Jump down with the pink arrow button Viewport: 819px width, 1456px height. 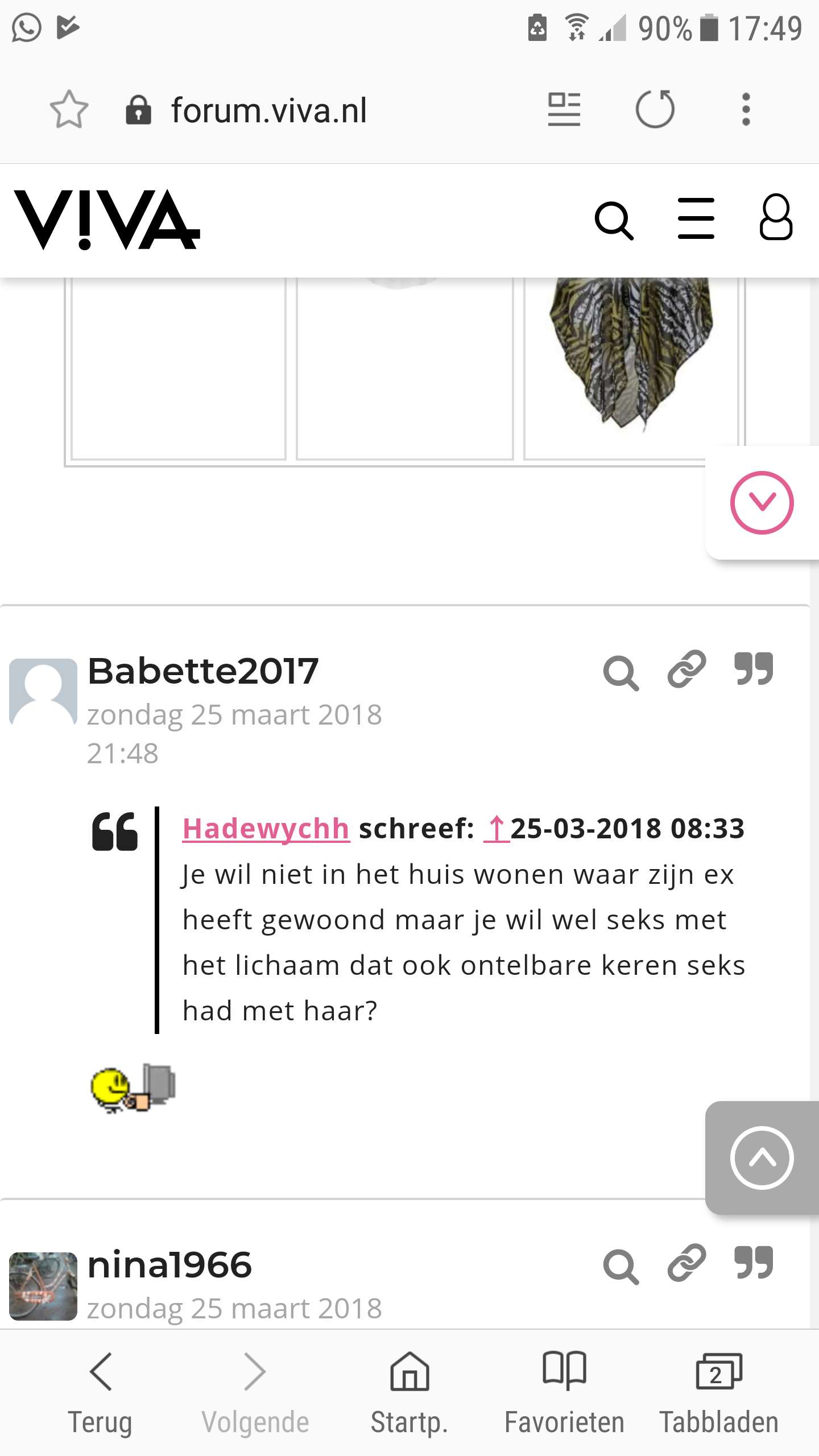point(762,502)
